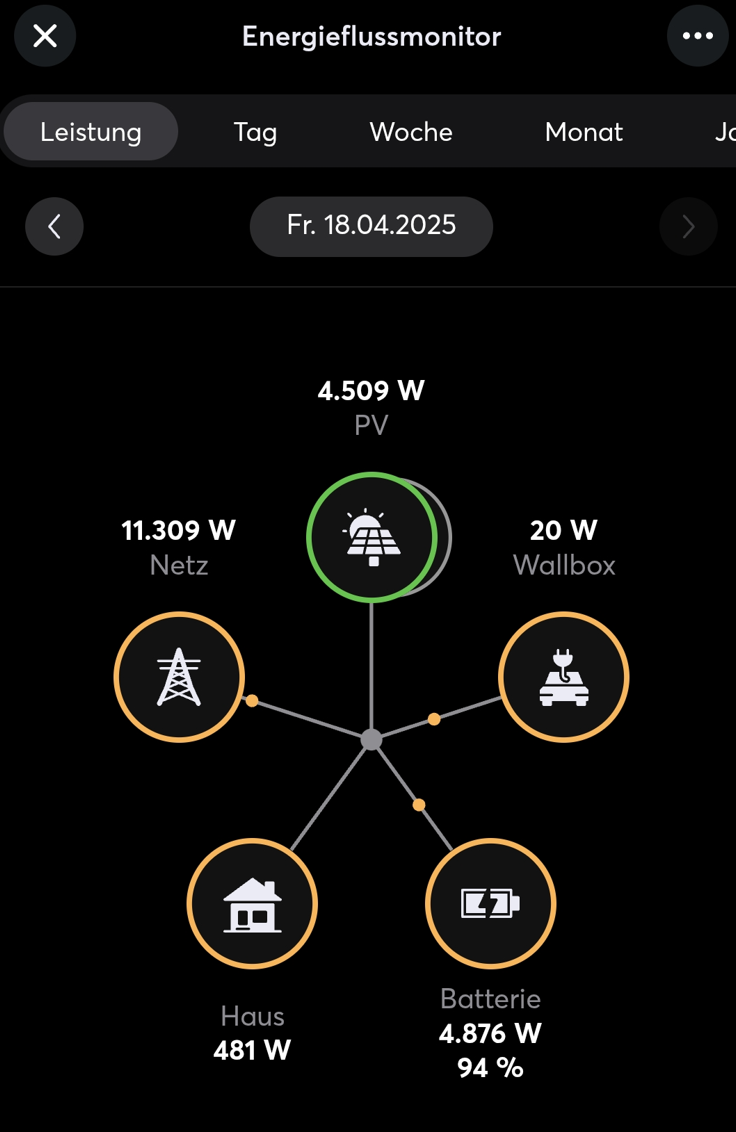Close the Energieflussmonitor screen

tap(45, 37)
